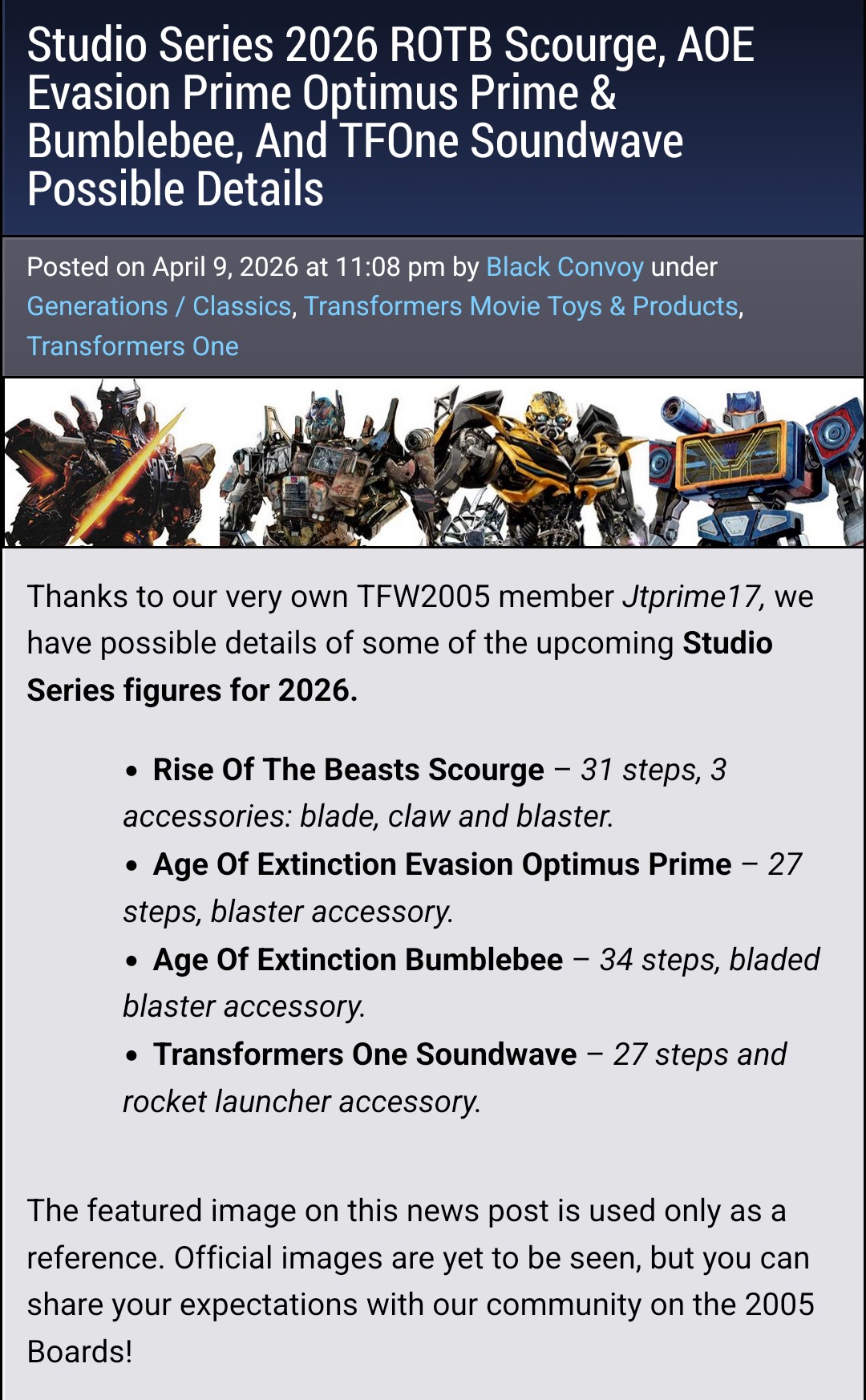Screen dimensions: 866x1400
Task: Open the Generations / Classics category
Action: coord(159,306)
